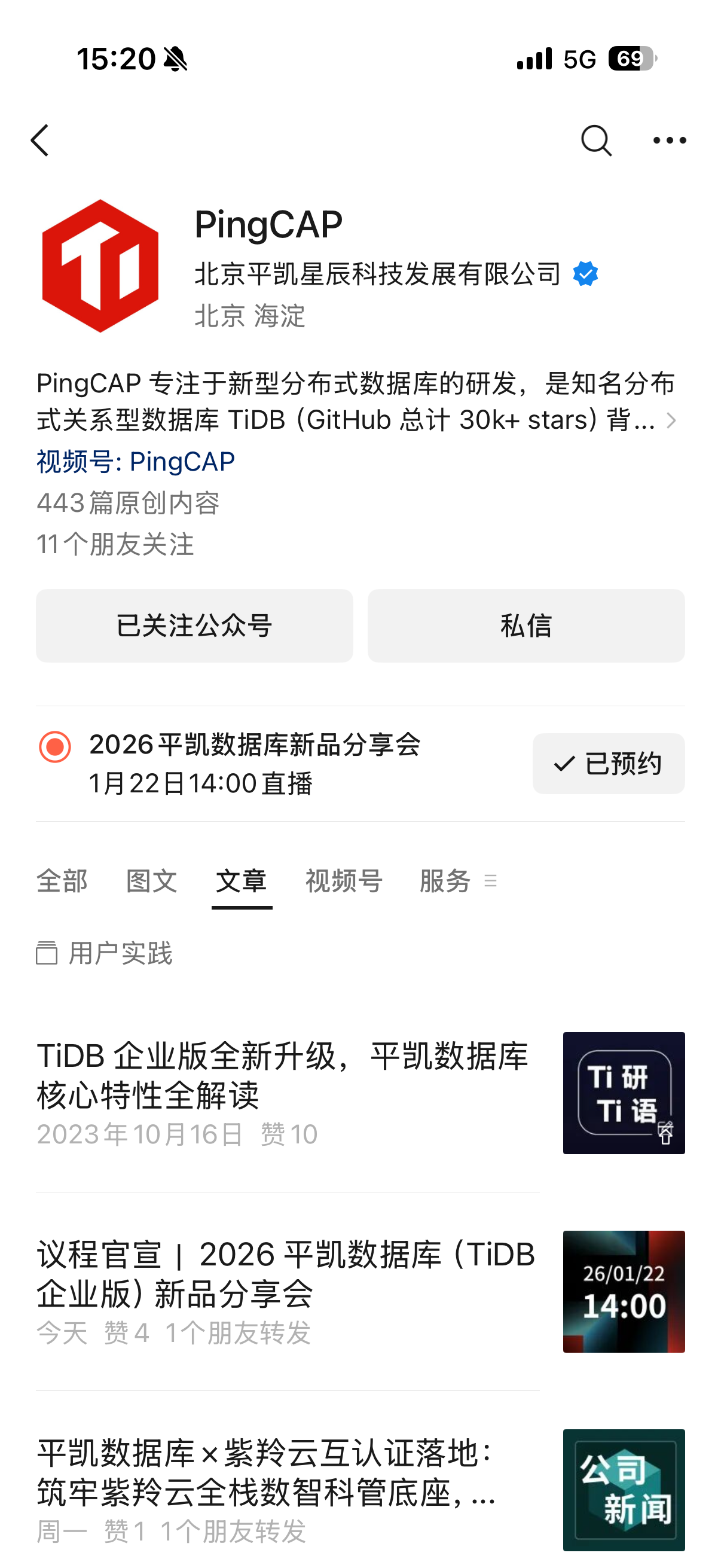Open the 视频号: PingCAP link

tap(136, 462)
